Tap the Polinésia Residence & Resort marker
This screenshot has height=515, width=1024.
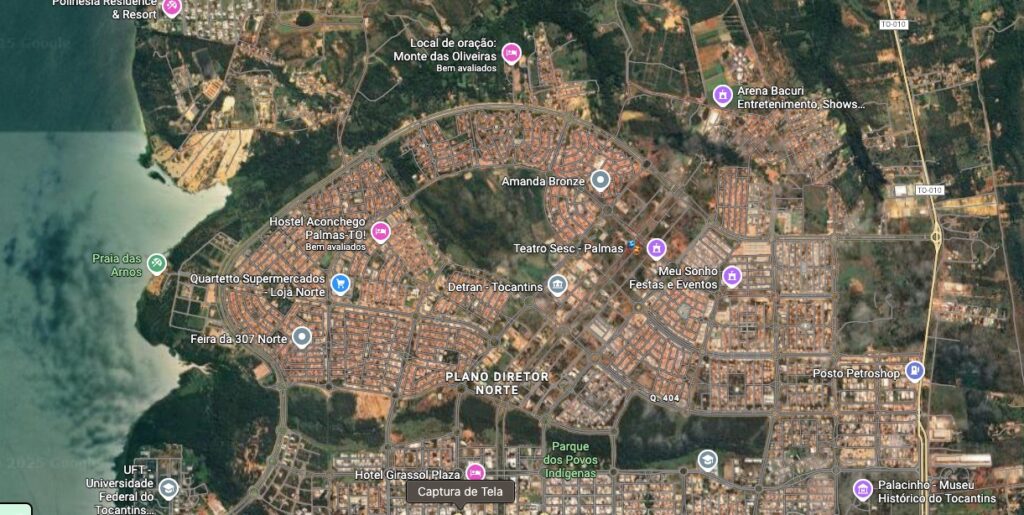click(x=171, y=7)
